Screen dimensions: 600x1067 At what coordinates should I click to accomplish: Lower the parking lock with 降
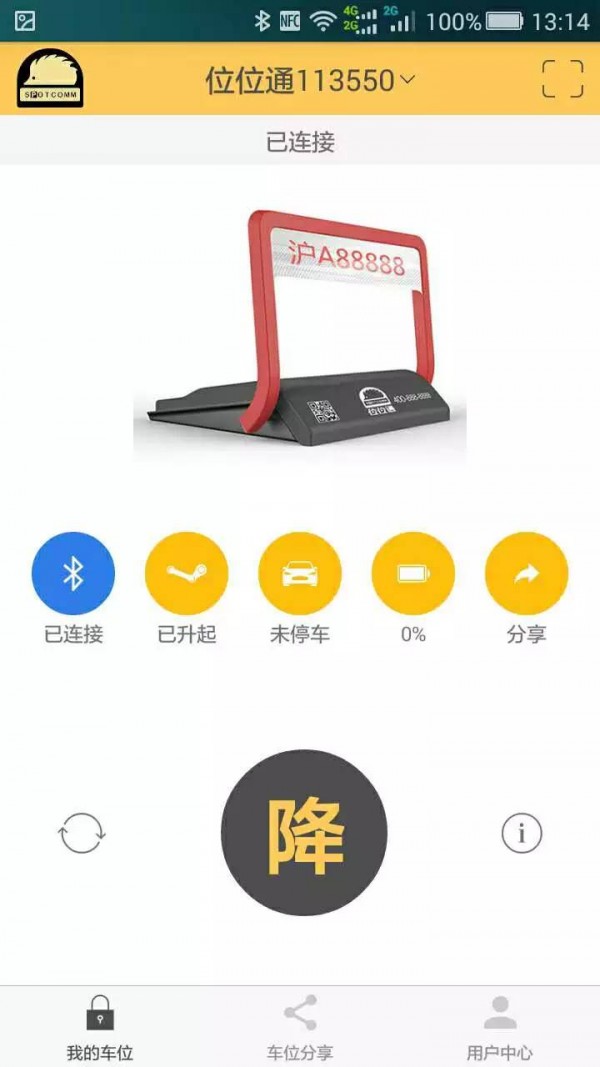[304, 833]
